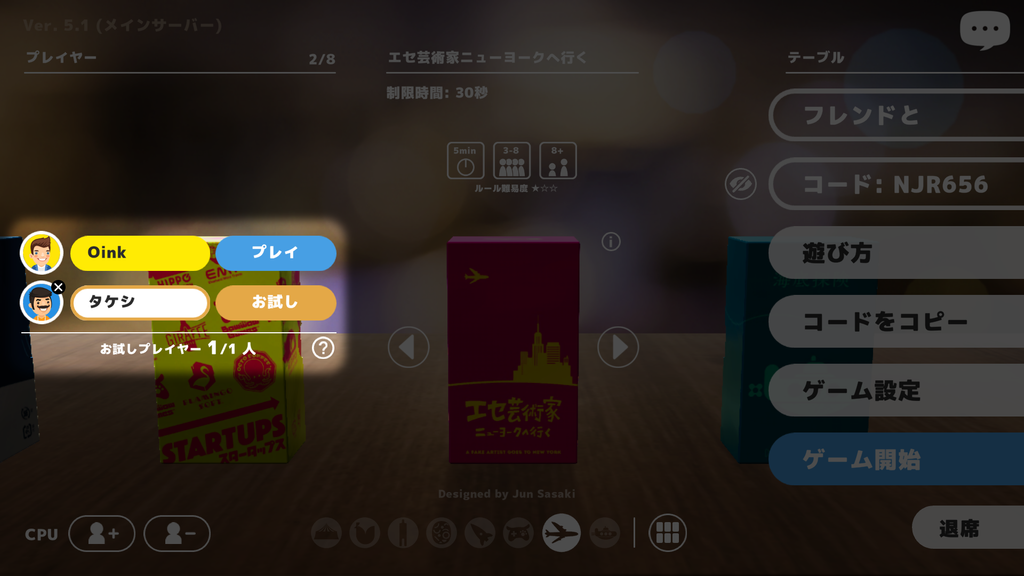This screenshot has width=1024, height=576.
Task: Tap the お試し button next to タケシ
Action: click(x=275, y=302)
